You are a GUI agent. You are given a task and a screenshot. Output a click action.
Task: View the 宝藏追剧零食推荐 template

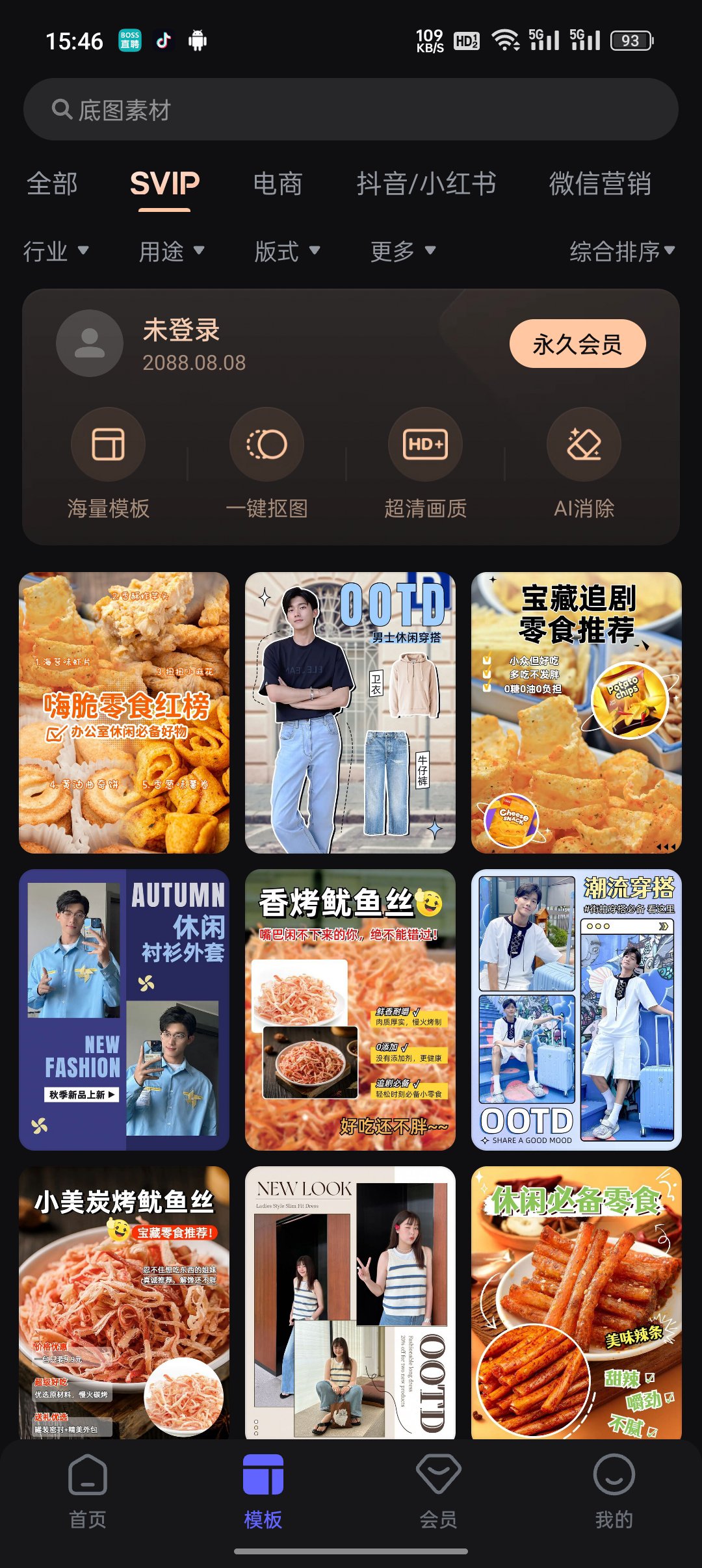[x=577, y=712]
